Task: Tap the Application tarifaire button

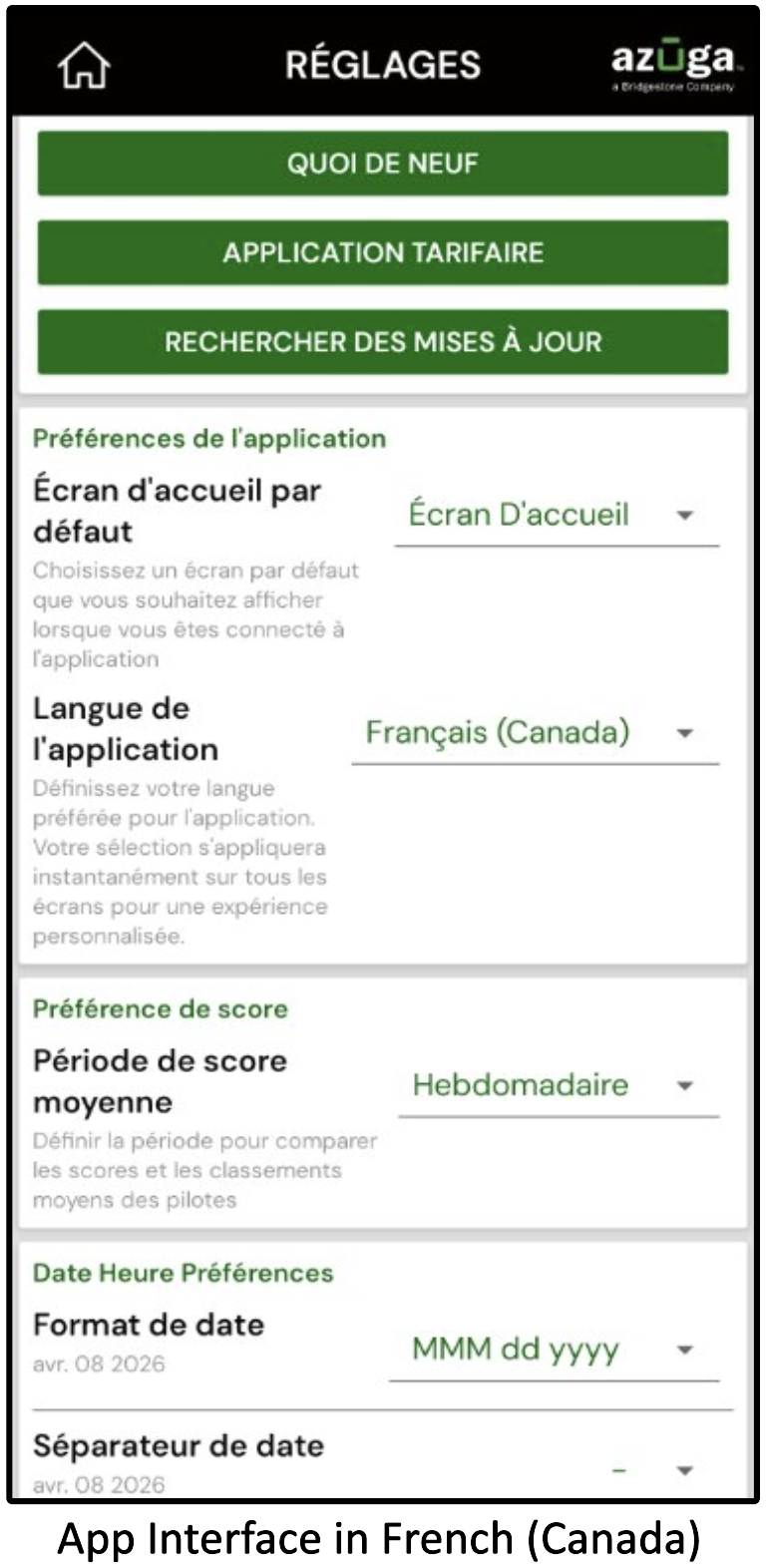Action: point(383,252)
